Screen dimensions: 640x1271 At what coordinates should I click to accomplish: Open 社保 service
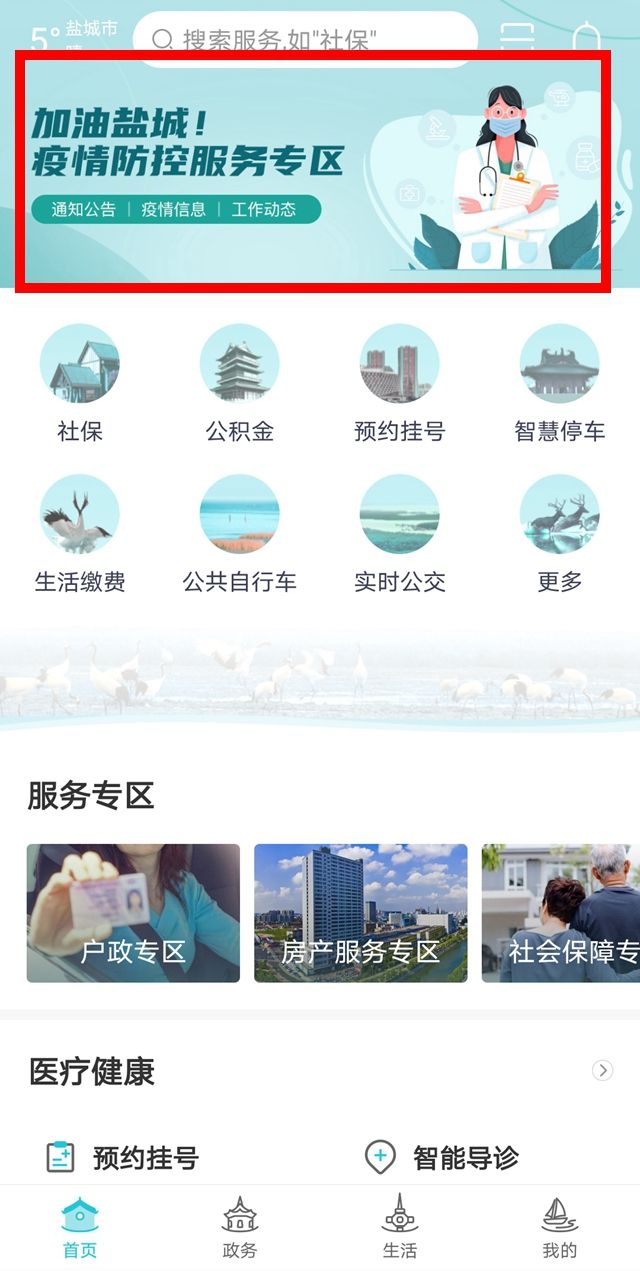[x=80, y=384]
